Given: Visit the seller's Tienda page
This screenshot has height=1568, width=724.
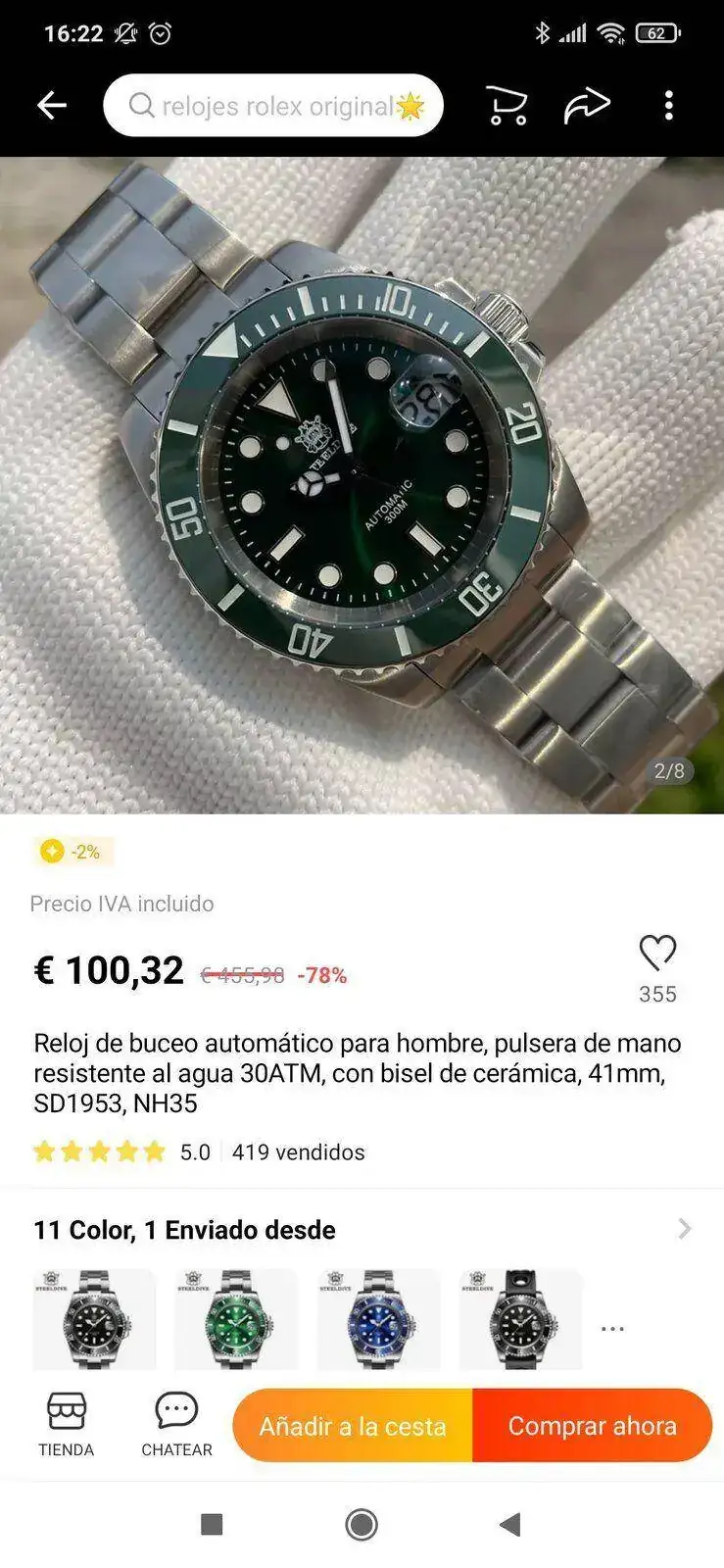Looking at the screenshot, I should click(x=67, y=1424).
